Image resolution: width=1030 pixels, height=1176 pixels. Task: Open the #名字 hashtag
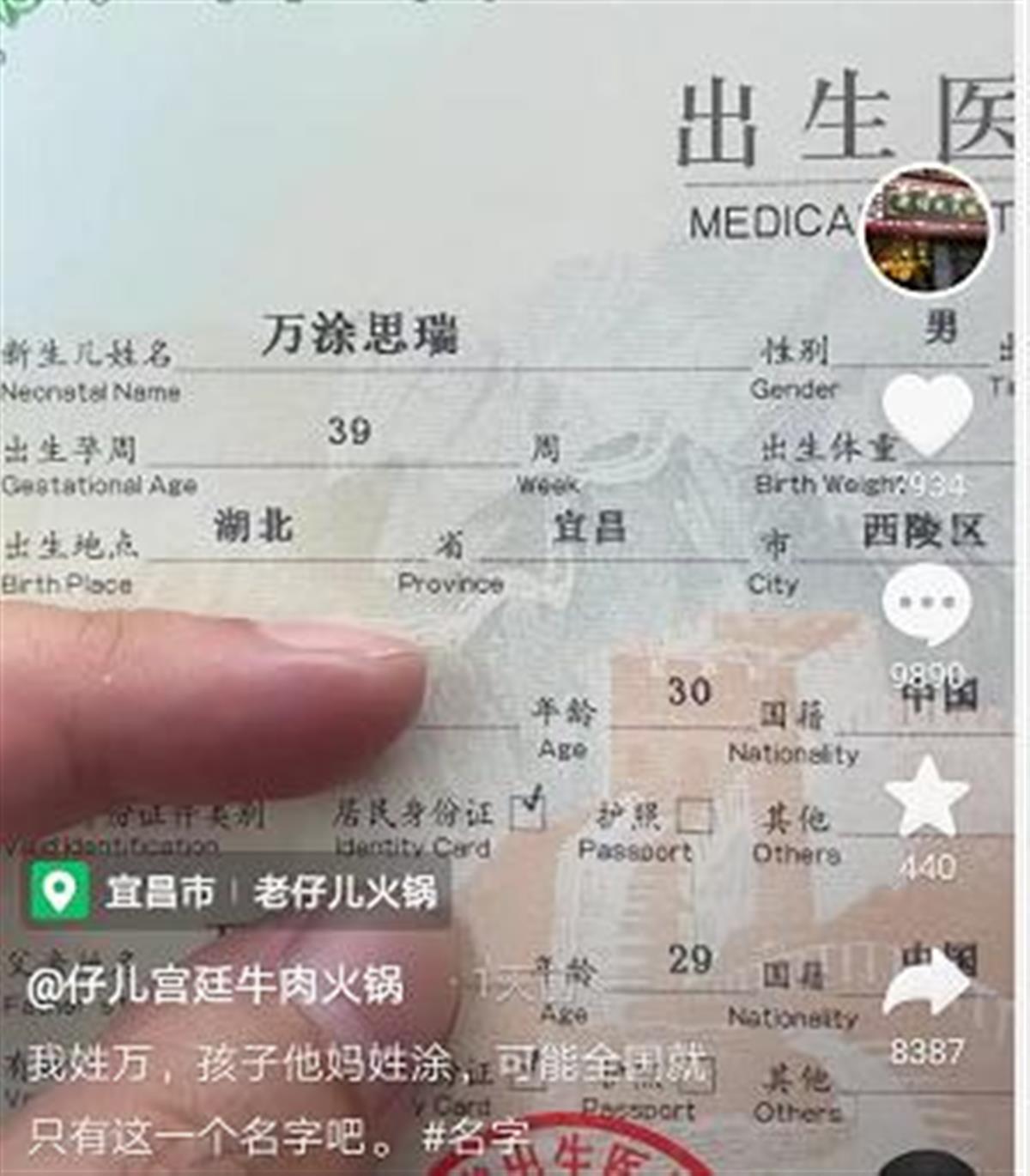[476, 1138]
